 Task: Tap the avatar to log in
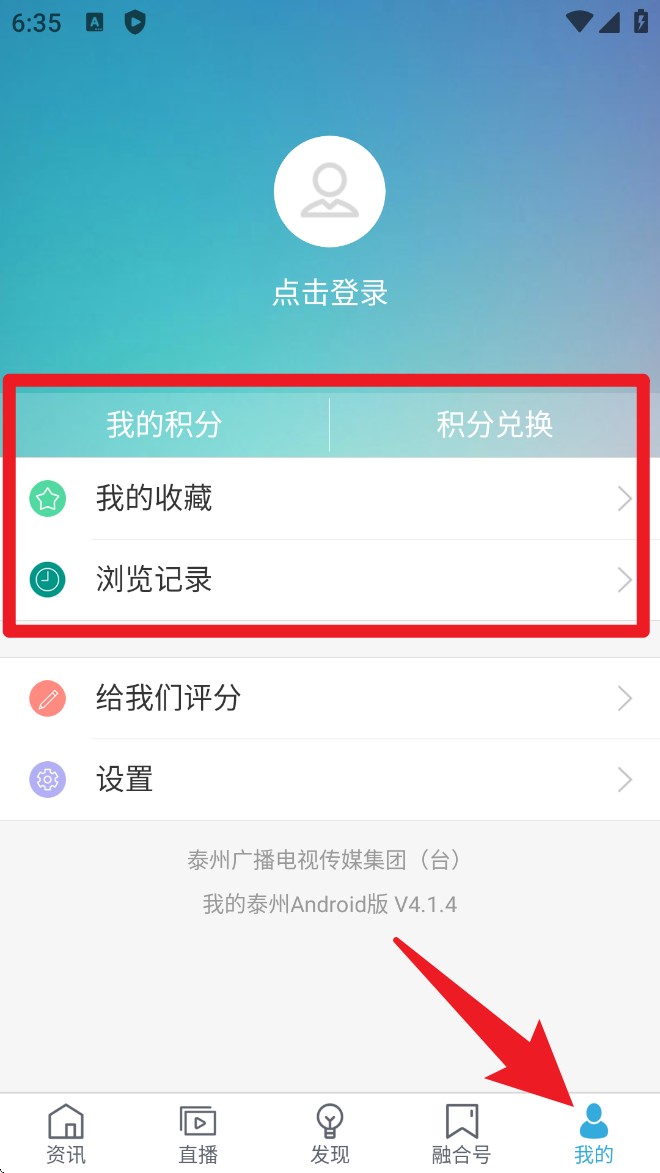click(x=329, y=191)
